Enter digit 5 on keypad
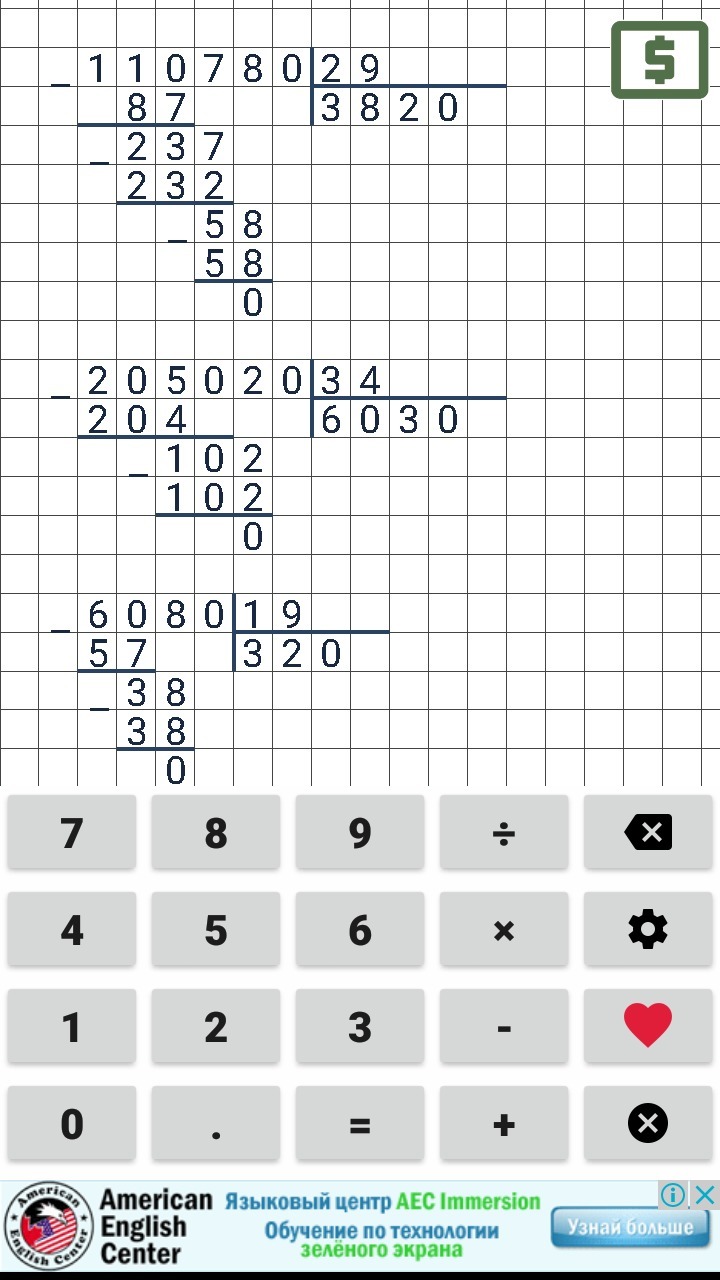Viewport: 720px width, 1280px height. [x=216, y=930]
